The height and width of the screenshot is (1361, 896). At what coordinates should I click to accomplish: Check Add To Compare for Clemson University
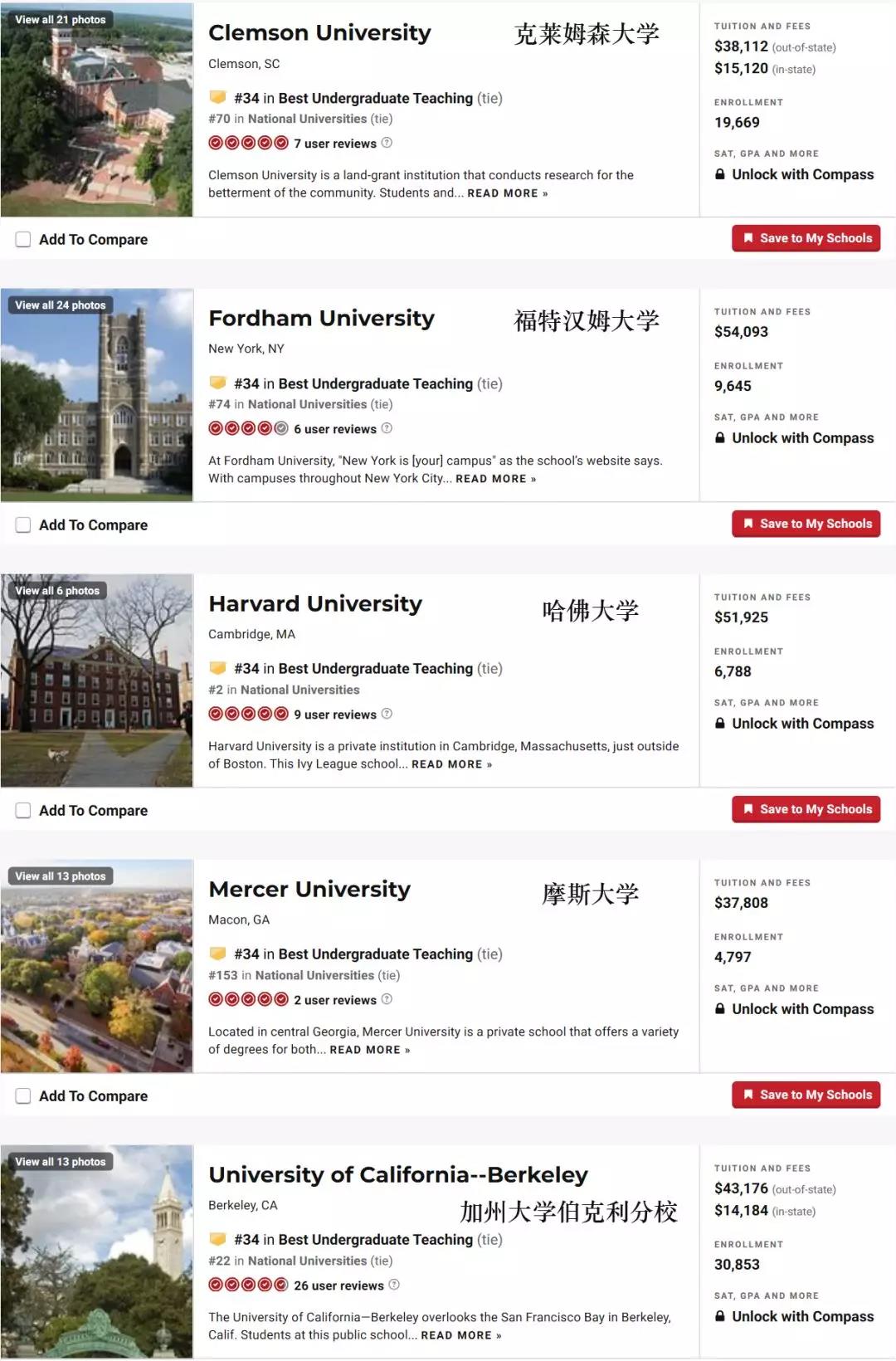23,240
